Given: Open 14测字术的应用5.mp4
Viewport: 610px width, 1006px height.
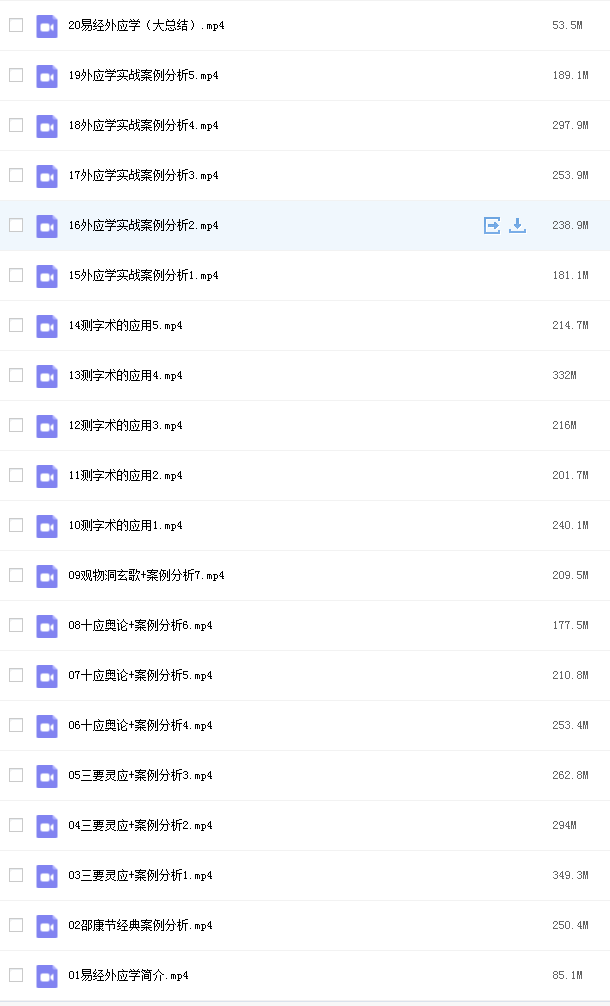Looking at the screenshot, I should pyautogui.click(x=125, y=325).
